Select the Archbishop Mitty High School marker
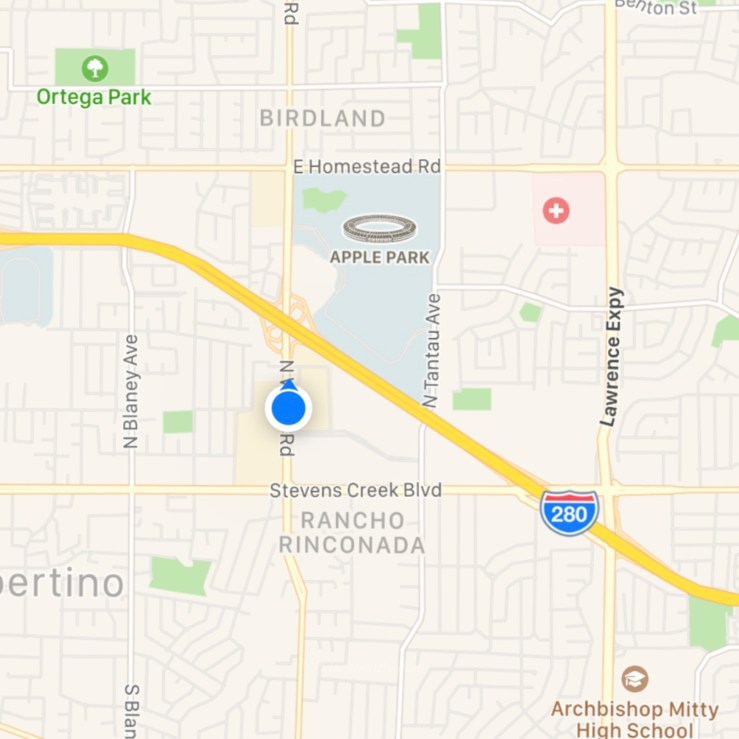 pos(634,679)
